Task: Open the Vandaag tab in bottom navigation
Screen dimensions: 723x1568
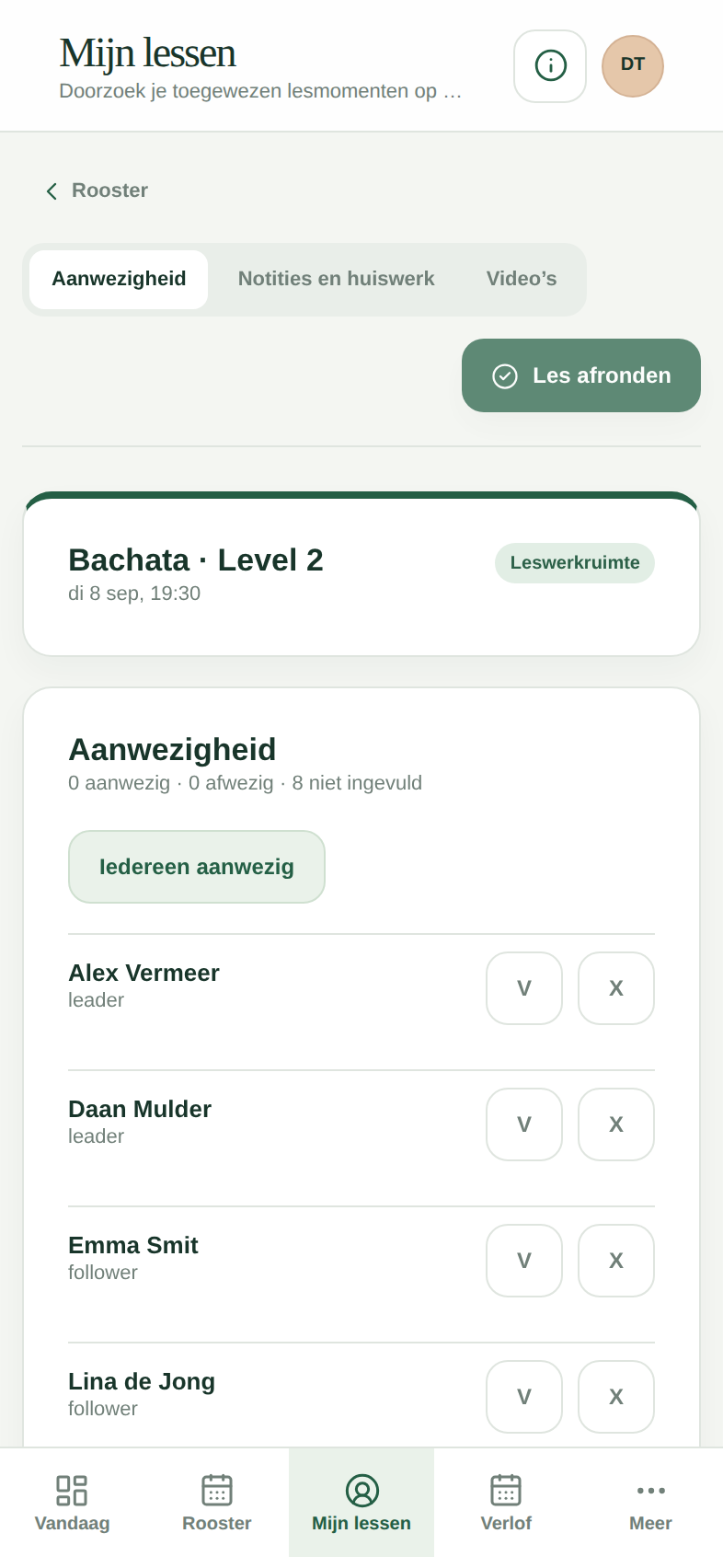Action: [72, 1504]
